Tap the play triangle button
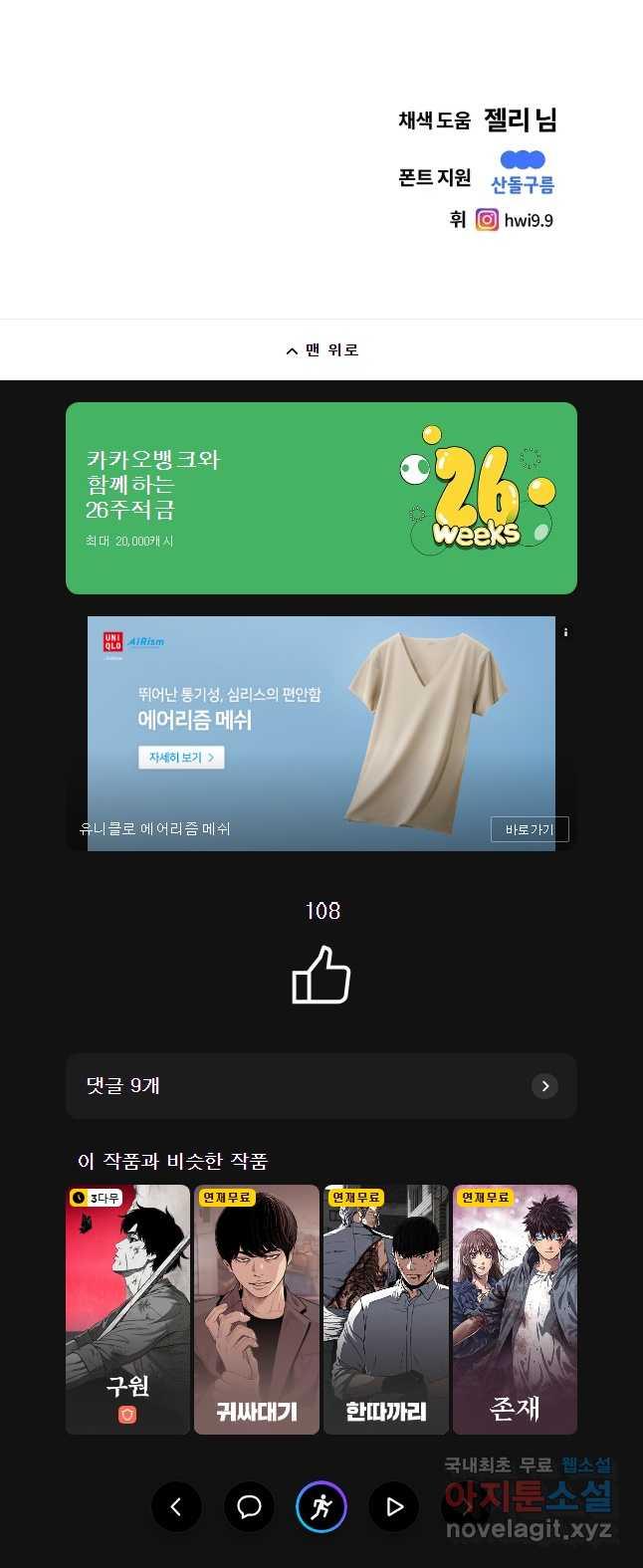Image resolution: width=643 pixels, height=1568 pixels. click(x=394, y=1506)
